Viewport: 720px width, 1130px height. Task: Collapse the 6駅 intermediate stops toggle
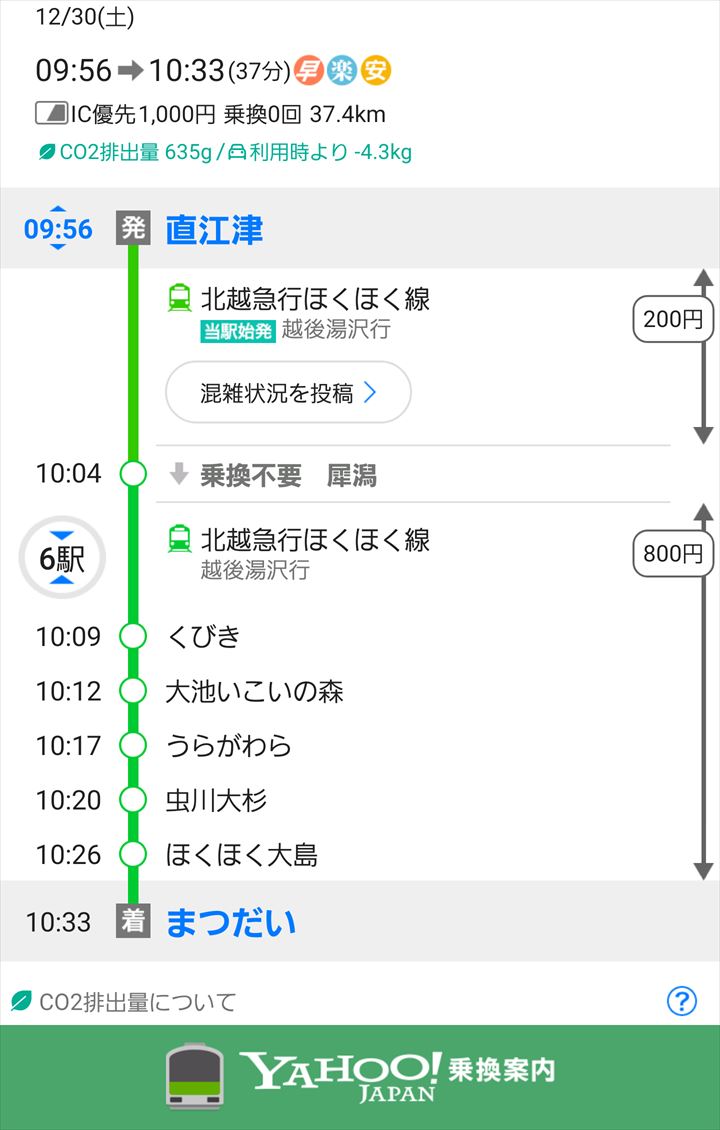click(62, 558)
